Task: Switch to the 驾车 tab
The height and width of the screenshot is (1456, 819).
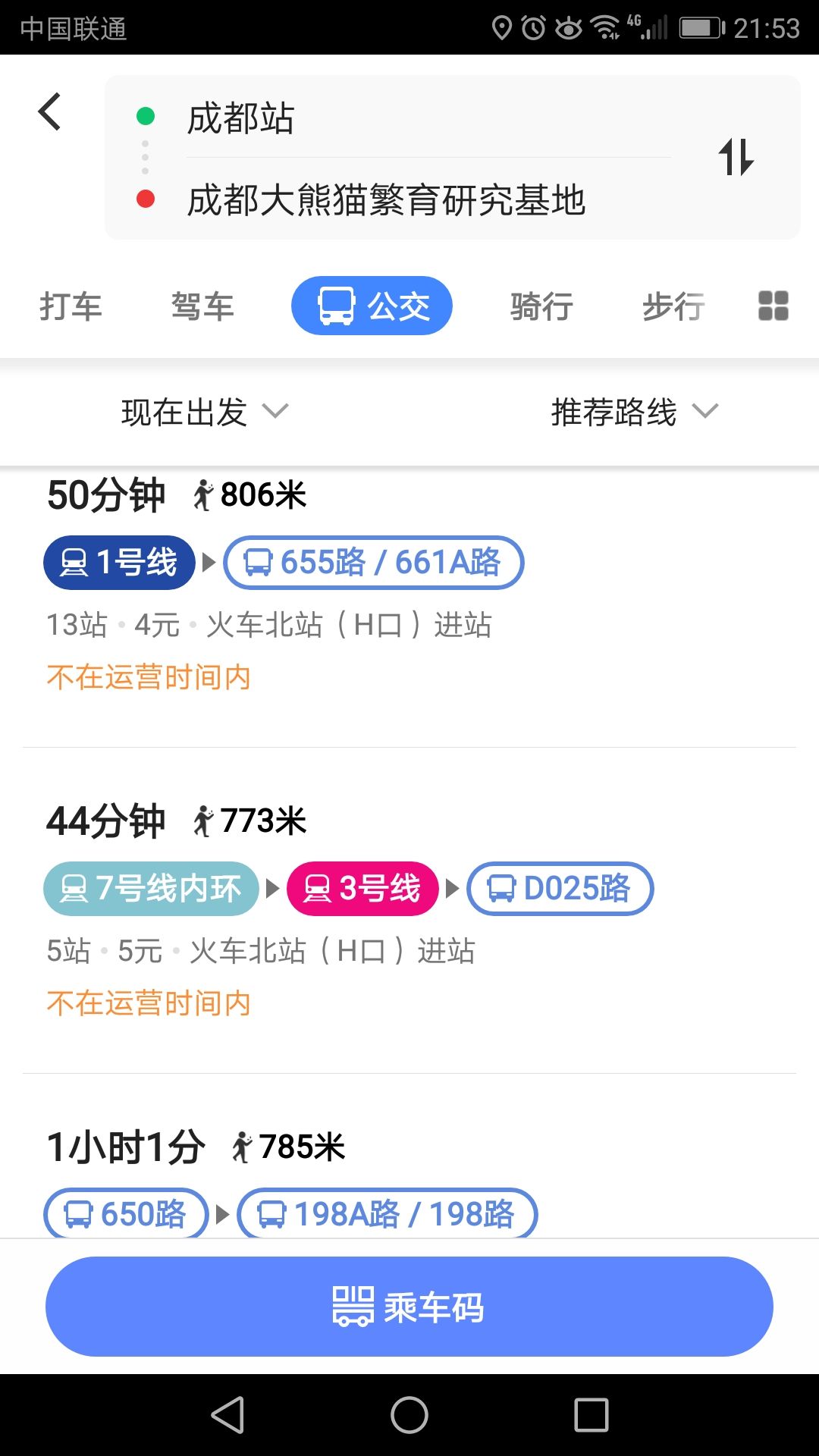Action: pos(202,307)
